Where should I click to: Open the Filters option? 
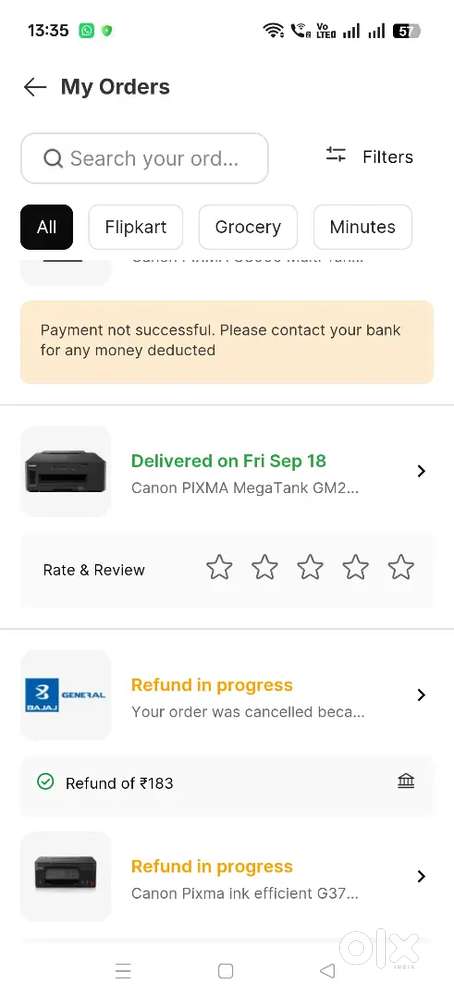coord(369,157)
